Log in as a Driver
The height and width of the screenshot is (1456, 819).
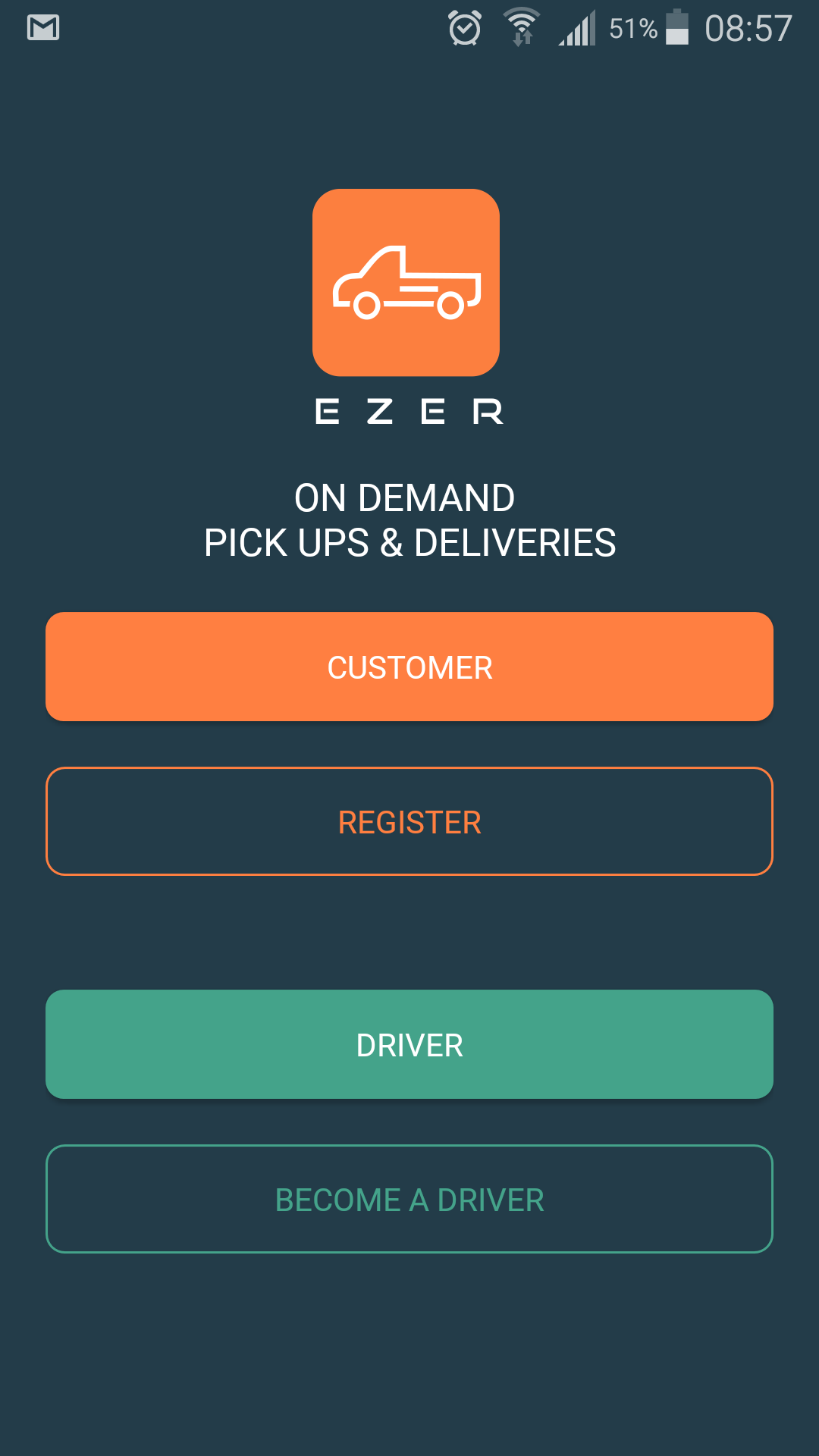[409, 1044]
